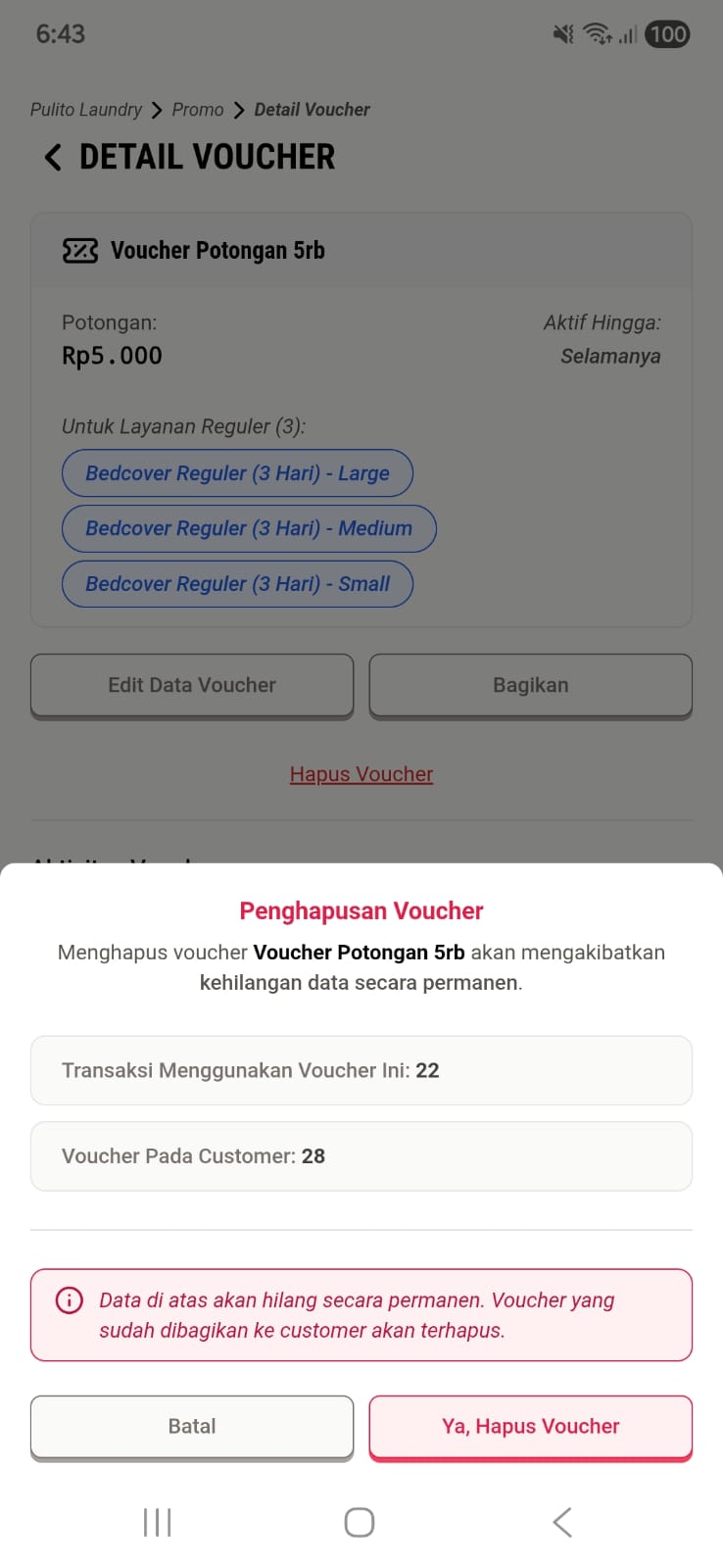Click the voucher ticket icon beside Voucher Potongan 5rb

click(x=79, y=250)
